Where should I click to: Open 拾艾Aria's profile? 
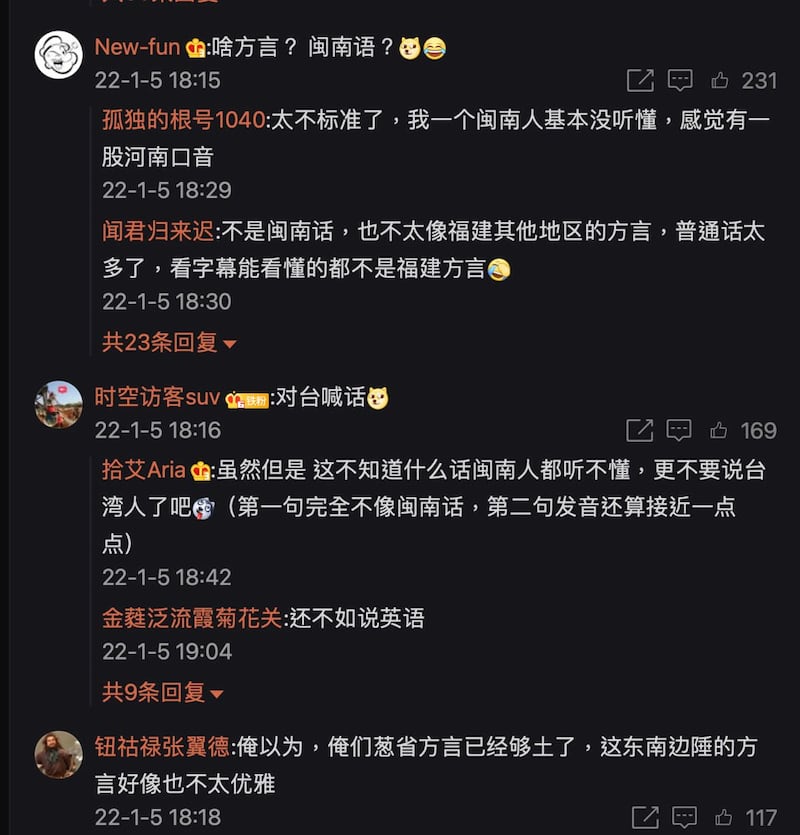(144, 470)
